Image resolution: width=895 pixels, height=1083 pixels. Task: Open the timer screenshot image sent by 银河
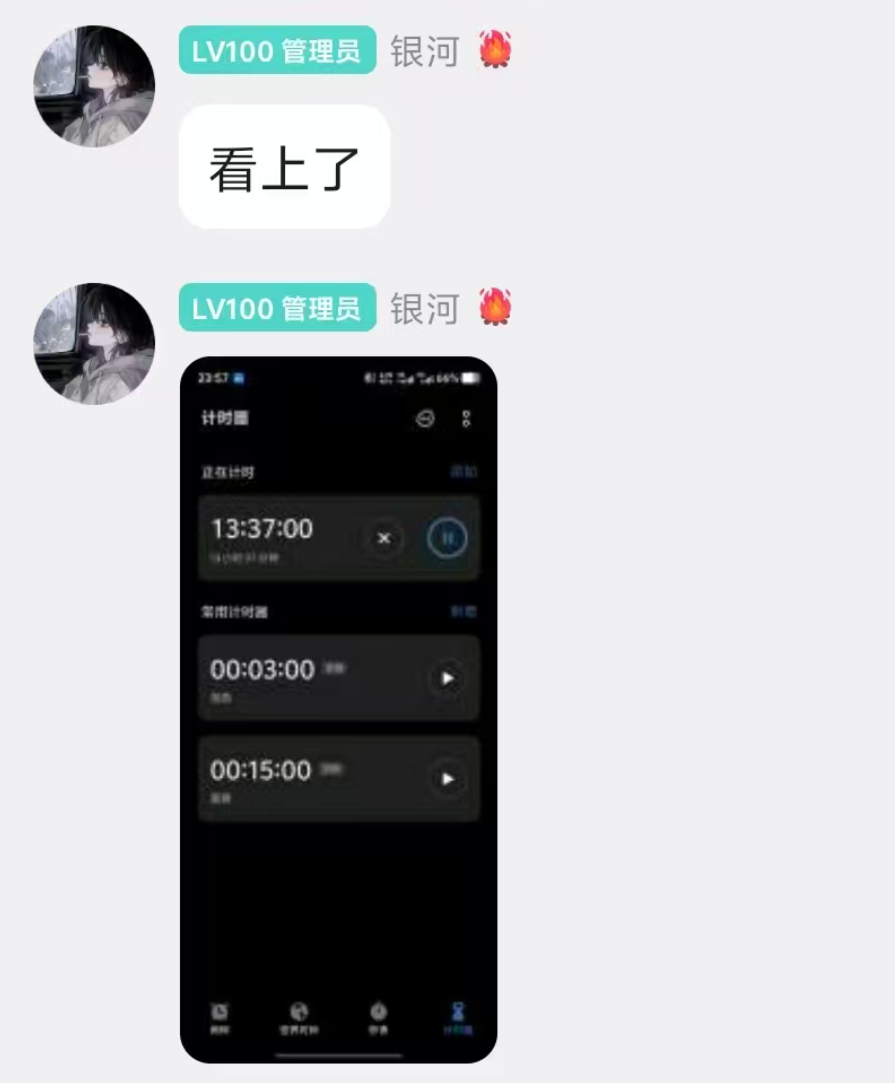[x=338, y=708]
